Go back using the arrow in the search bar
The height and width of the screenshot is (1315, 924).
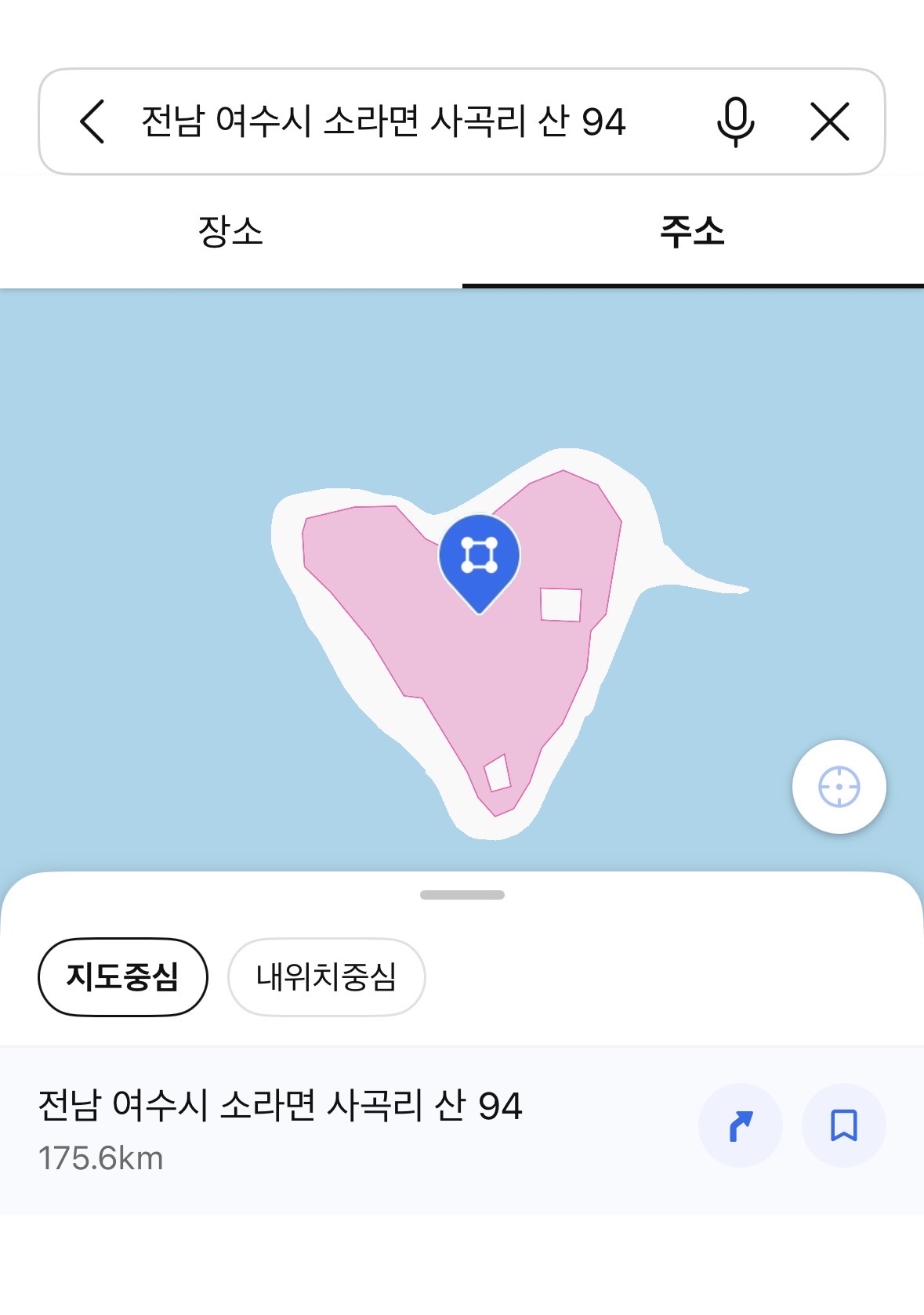[x=92, y=122]
